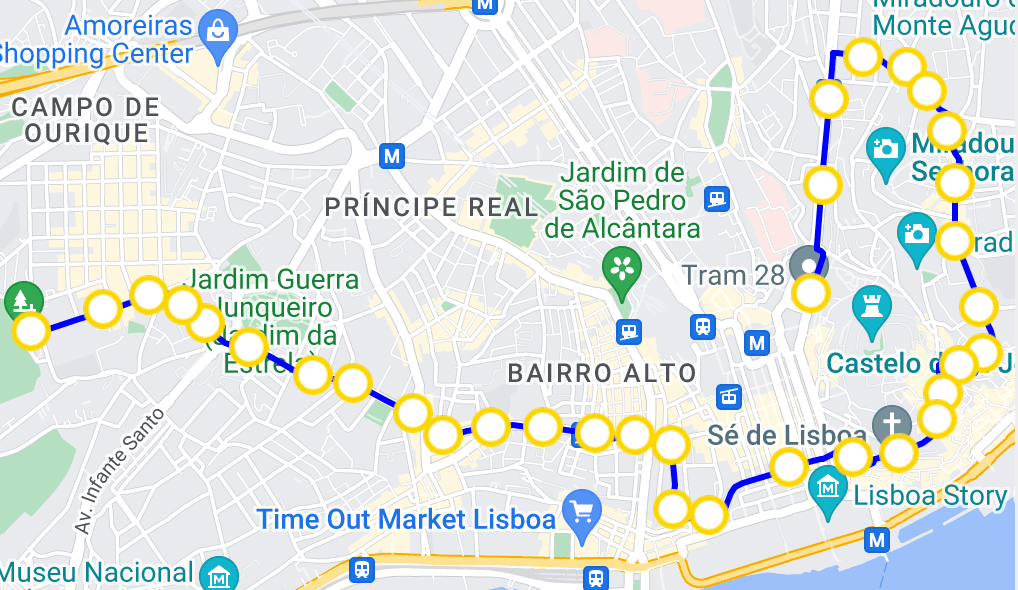Select the cable car icon near Bairro Alto
The width and height of the screenshot is (1018, 590).
[730, 397]
